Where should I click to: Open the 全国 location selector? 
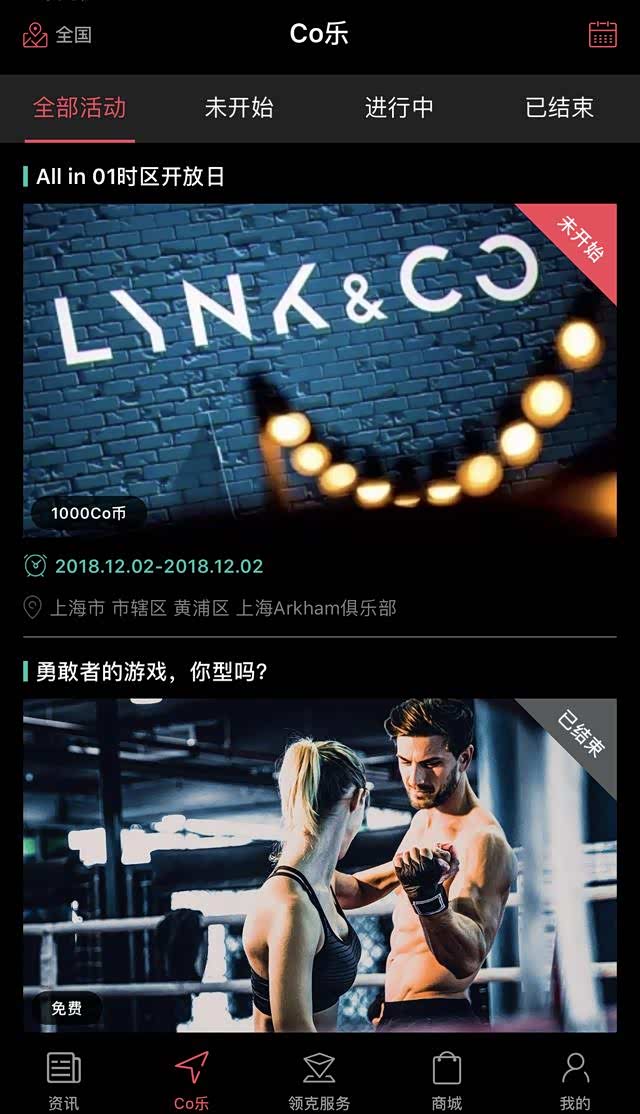point(57,35)
